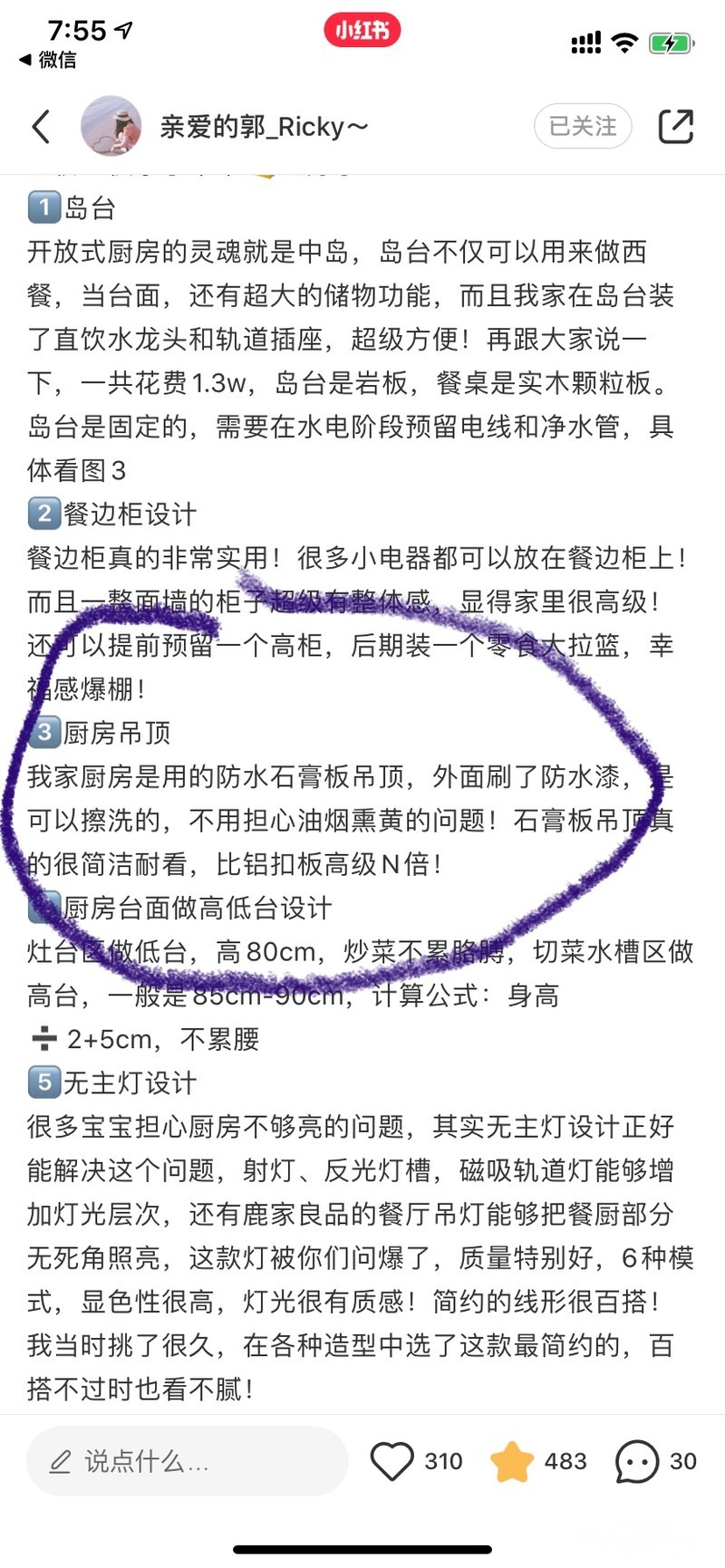Image resolution: width=725 pixels, height=1568 pixels.
Task: Toggle the star favorite icon
Action: [512, 1461]
